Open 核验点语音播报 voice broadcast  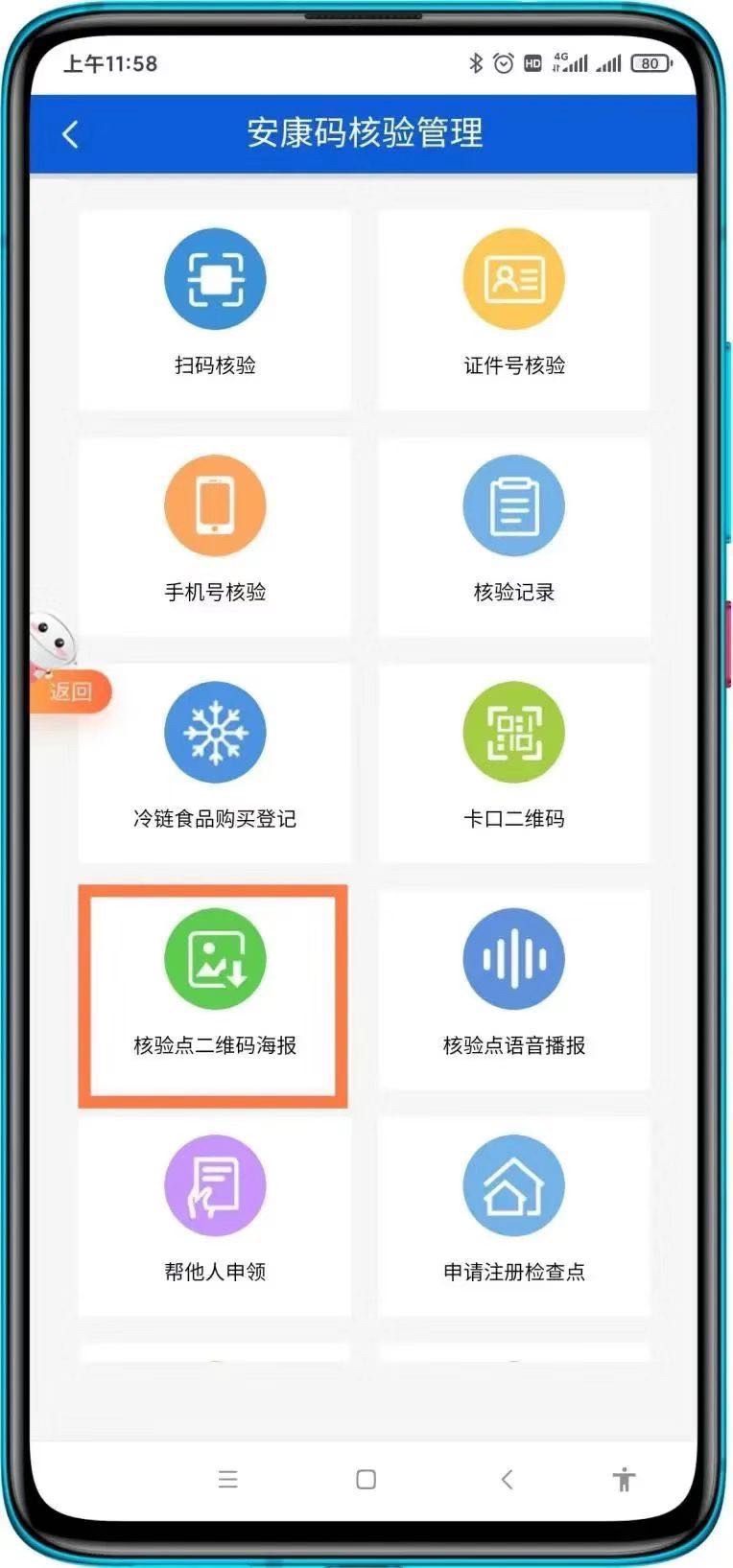[514, 989]
